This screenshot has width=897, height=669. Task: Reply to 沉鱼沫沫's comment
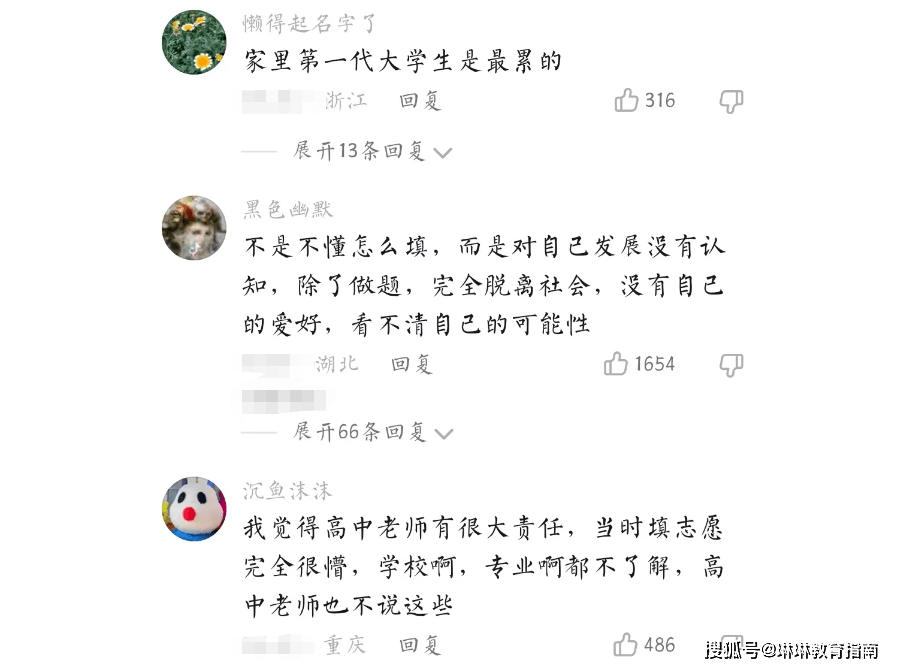coord(420,645)
